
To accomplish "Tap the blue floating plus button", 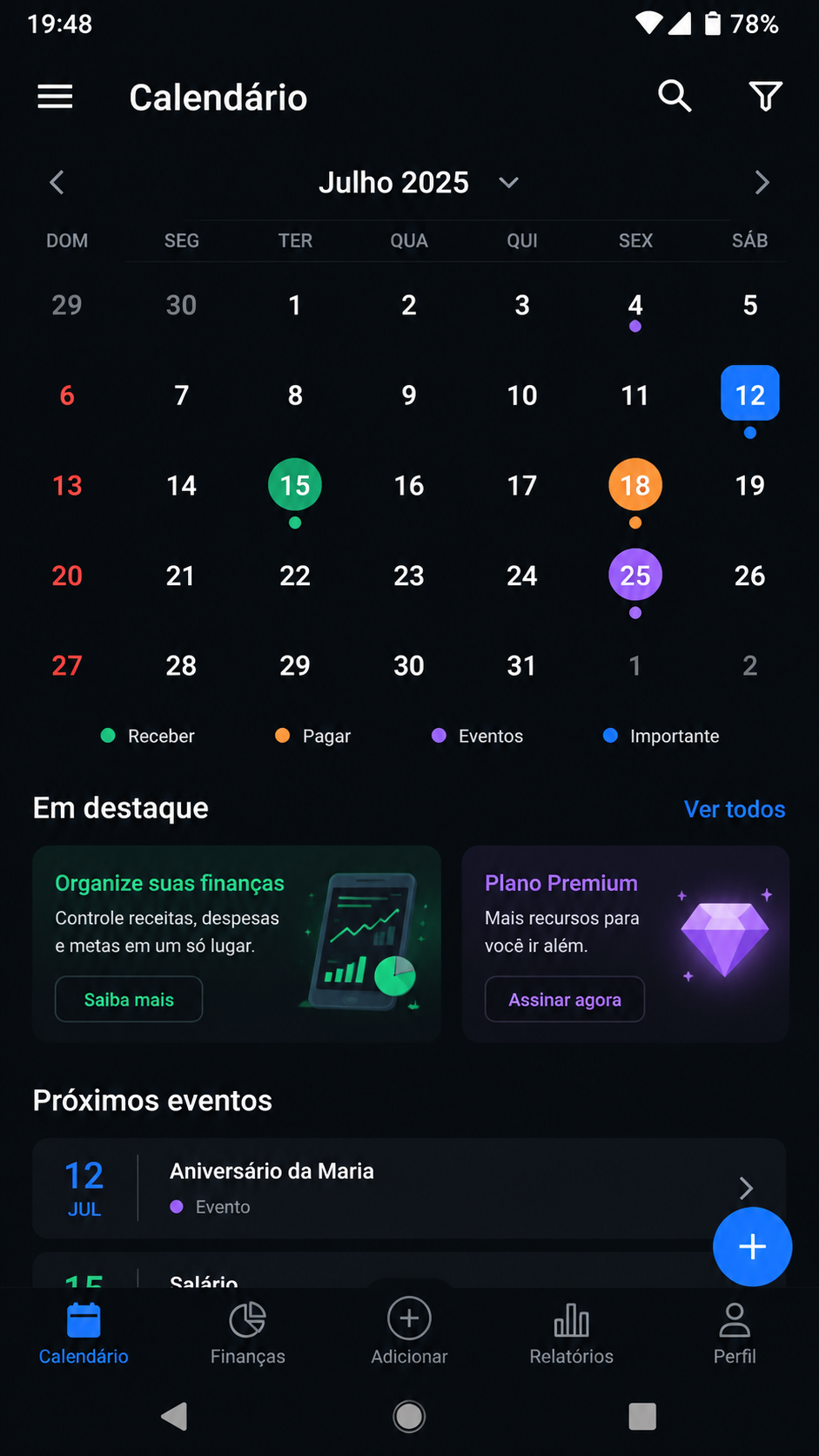I will tap(752, 1246).
